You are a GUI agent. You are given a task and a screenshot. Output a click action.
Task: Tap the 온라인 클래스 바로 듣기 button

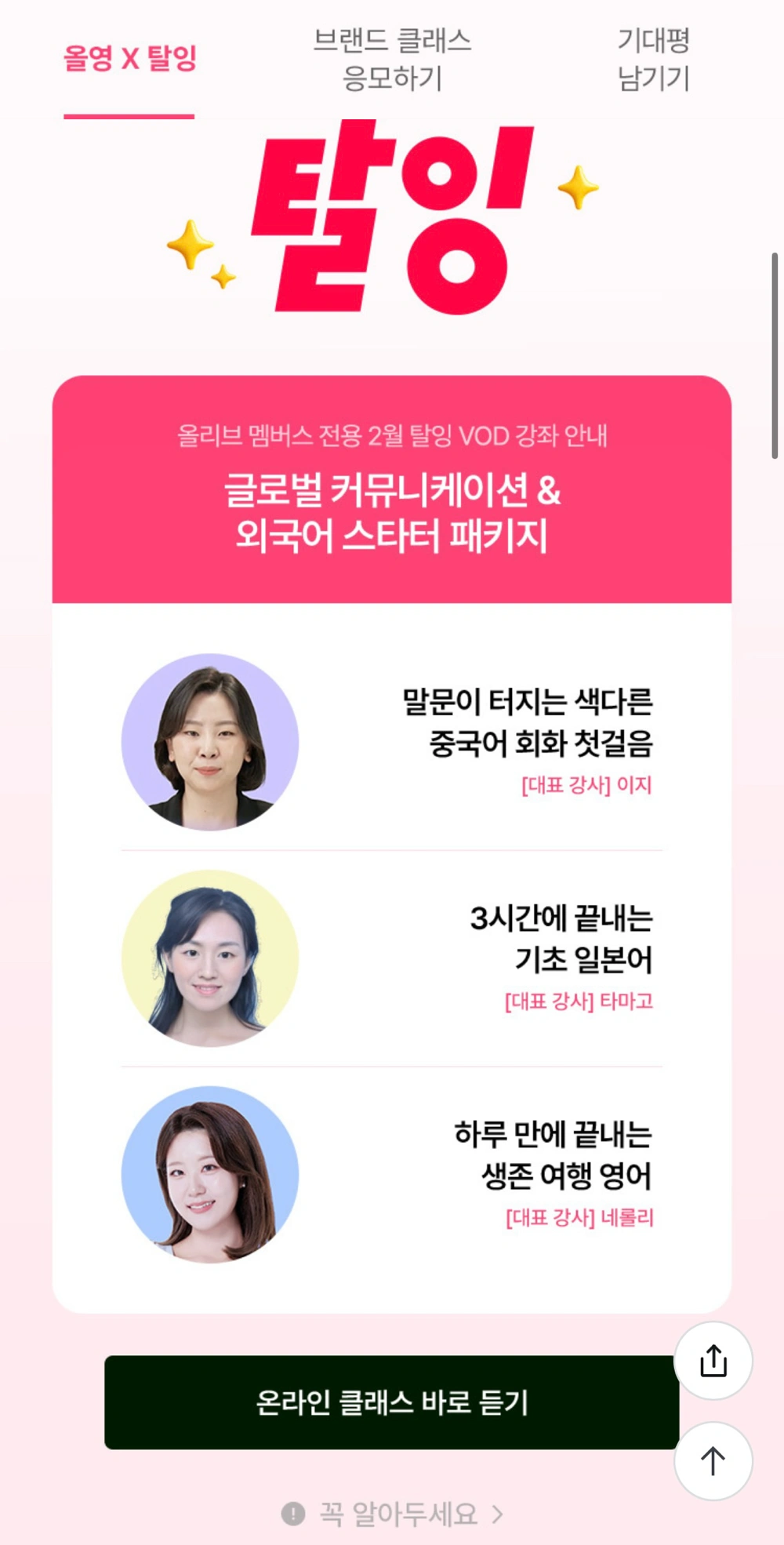click(x=391, y=1401)
